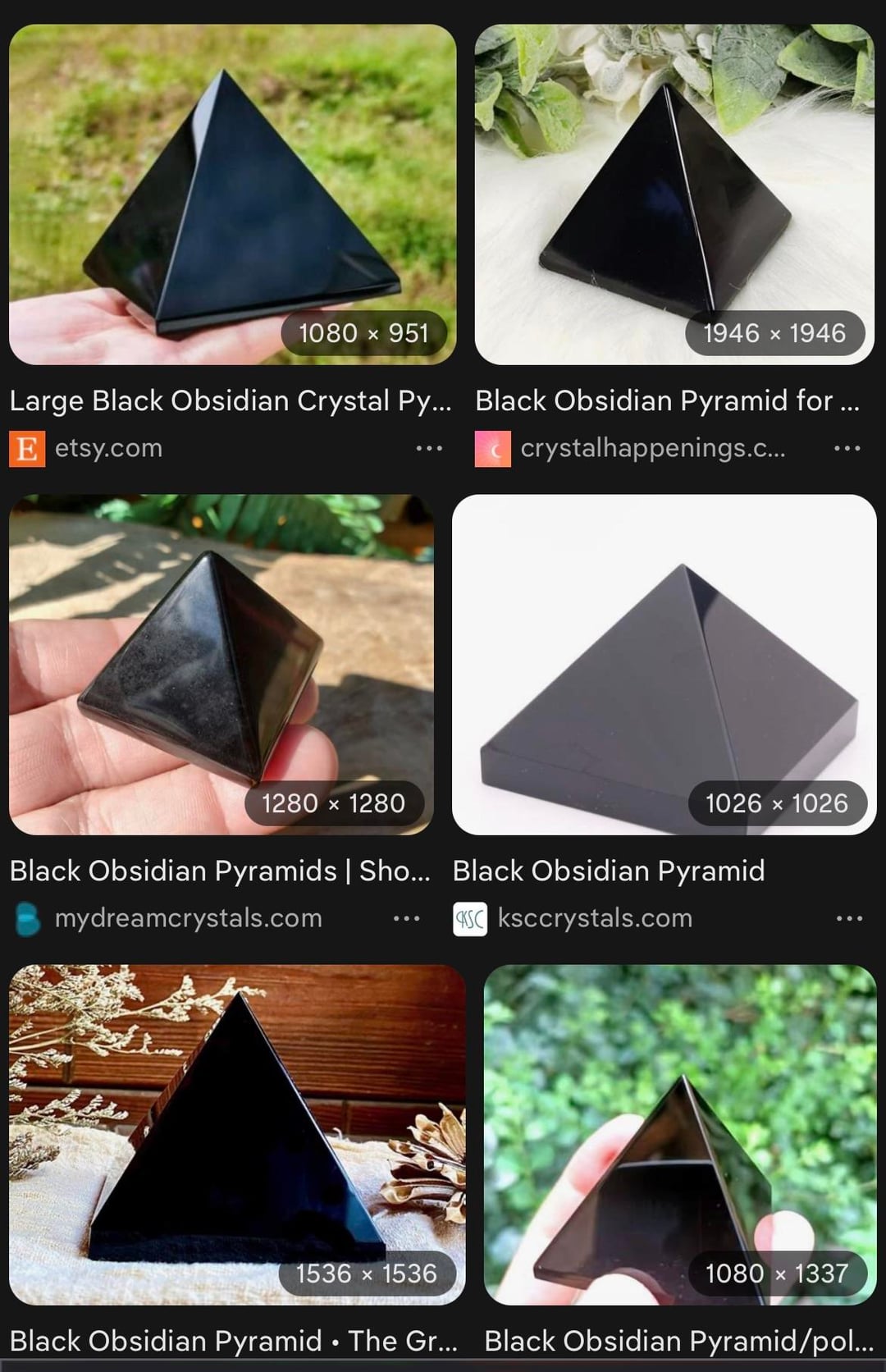Open the 1536 × 1536 pyramid image
Screen dimensions: 886x1372
click(x=237, y=1135)
